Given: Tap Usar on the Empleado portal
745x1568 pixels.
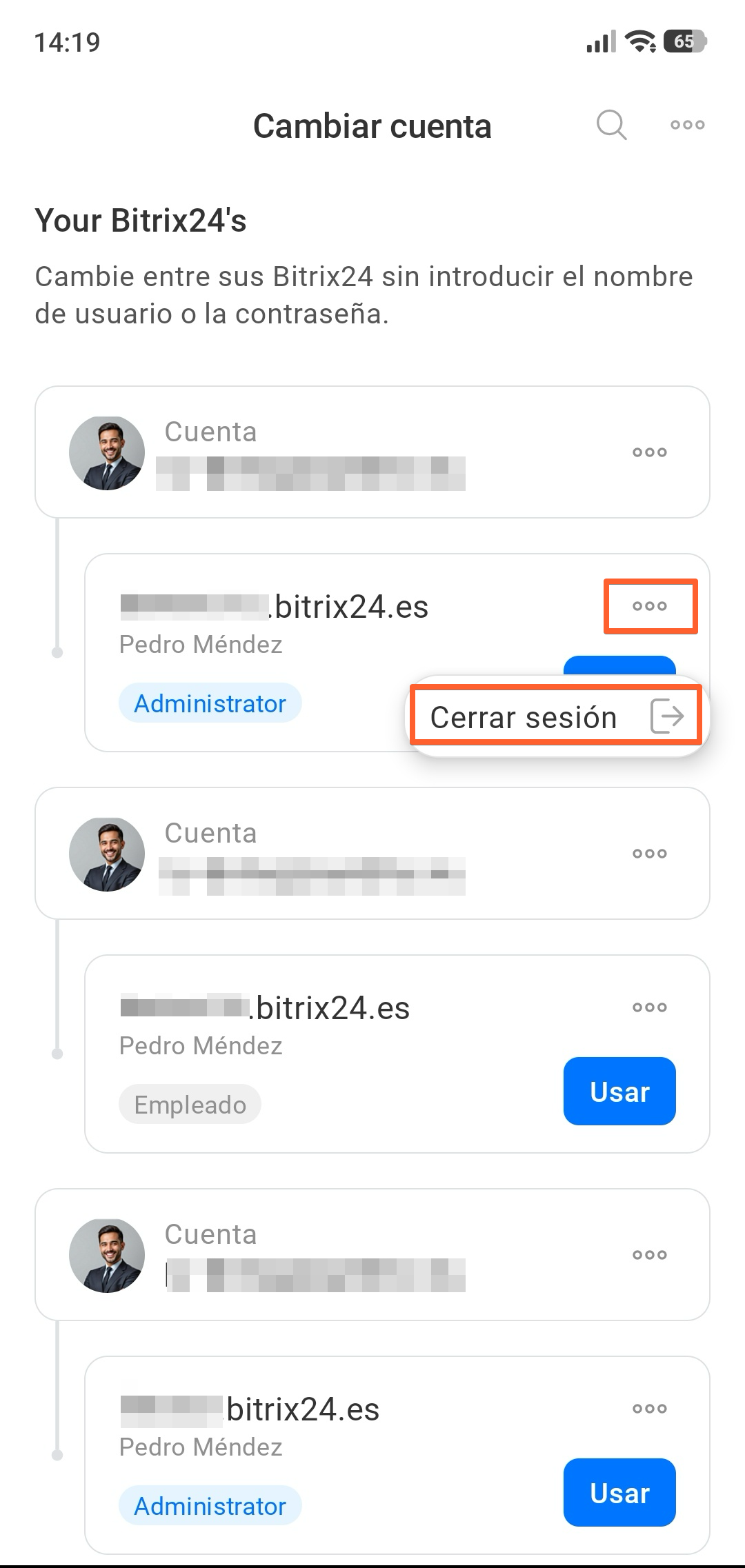Looking at the screenshot, I should 619,1092.
